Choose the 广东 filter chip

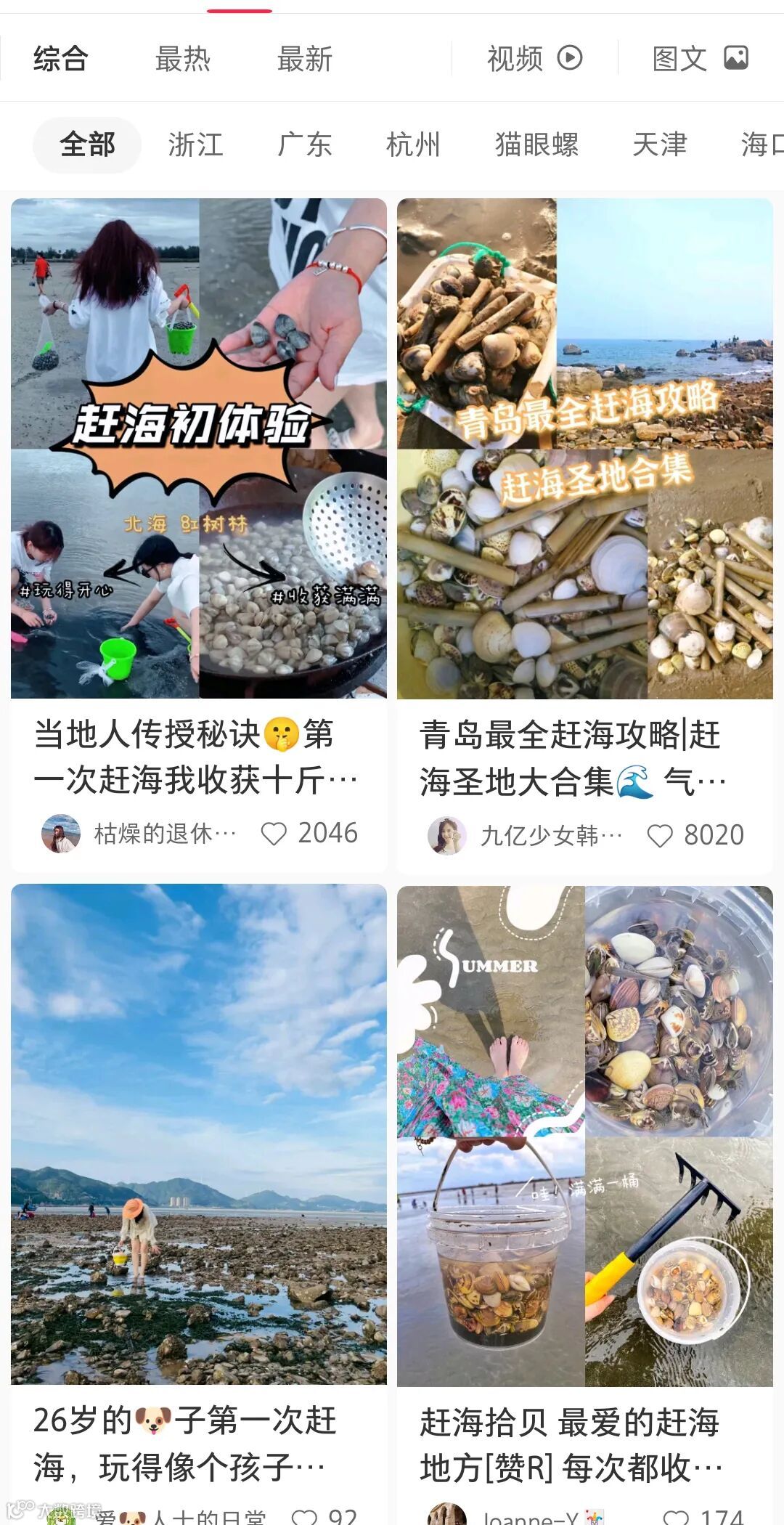(304, 145)
